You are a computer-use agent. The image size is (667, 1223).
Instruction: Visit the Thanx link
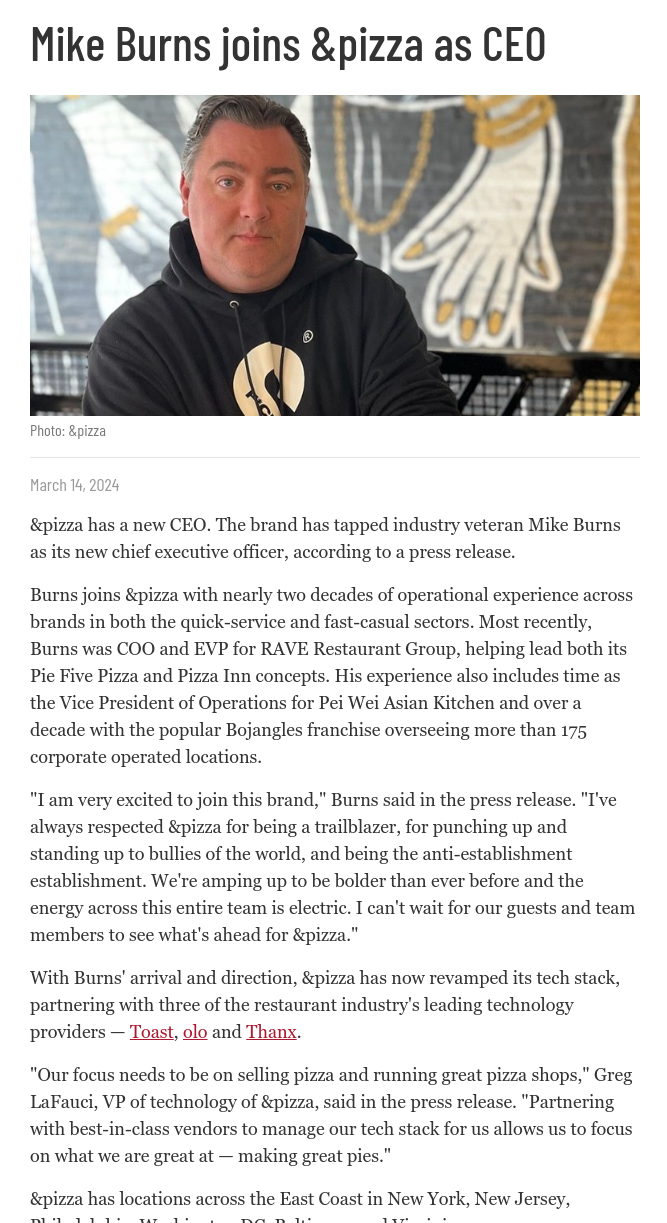[271, 1032]
